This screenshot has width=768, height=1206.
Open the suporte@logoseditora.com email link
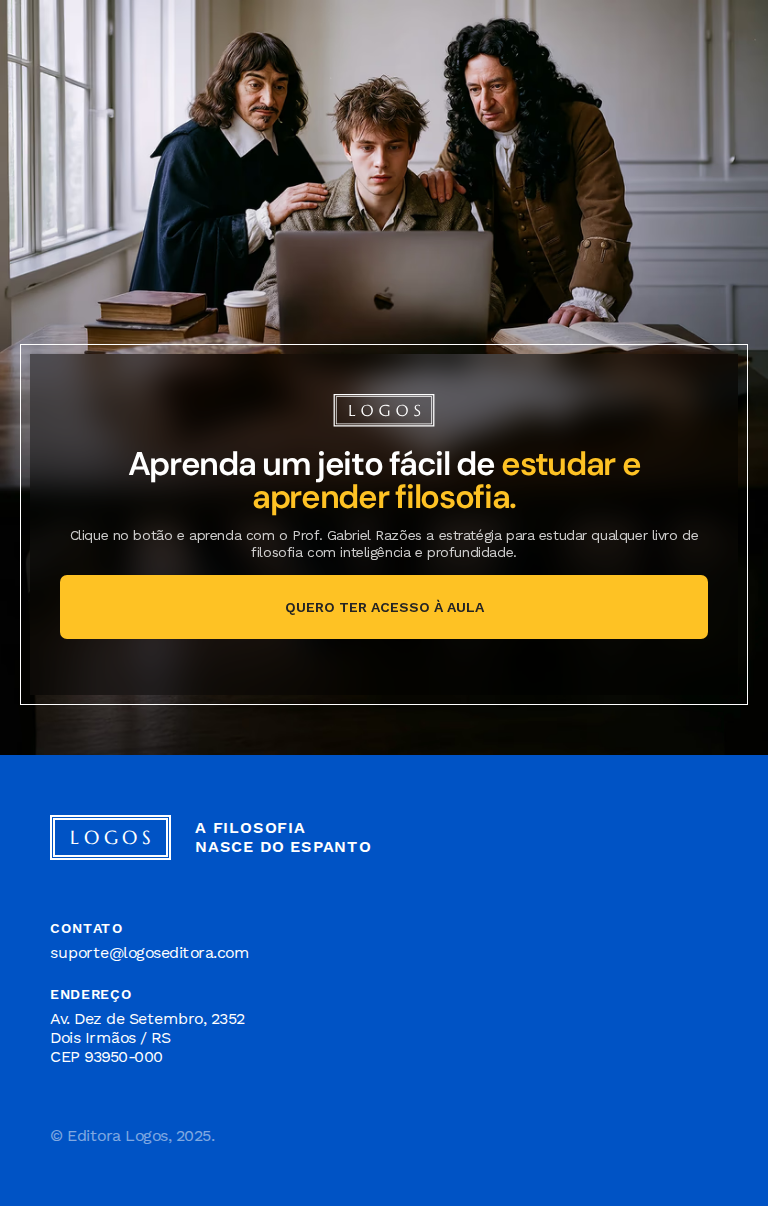tap(150, 953)
